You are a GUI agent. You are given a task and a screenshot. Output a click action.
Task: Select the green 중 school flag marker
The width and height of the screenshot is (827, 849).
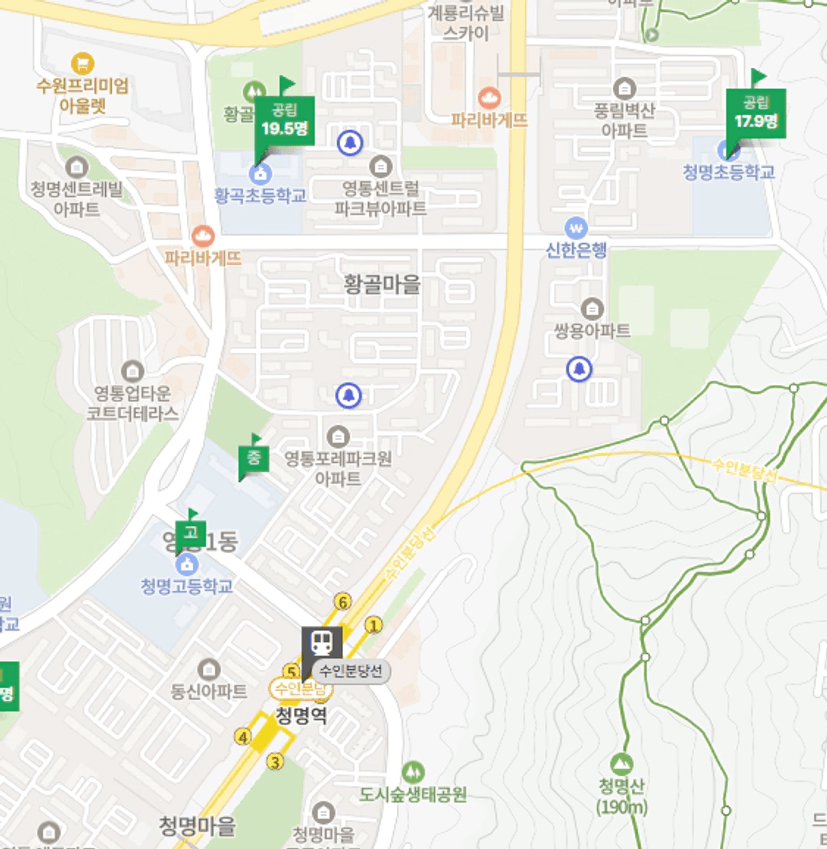point(254,459)
